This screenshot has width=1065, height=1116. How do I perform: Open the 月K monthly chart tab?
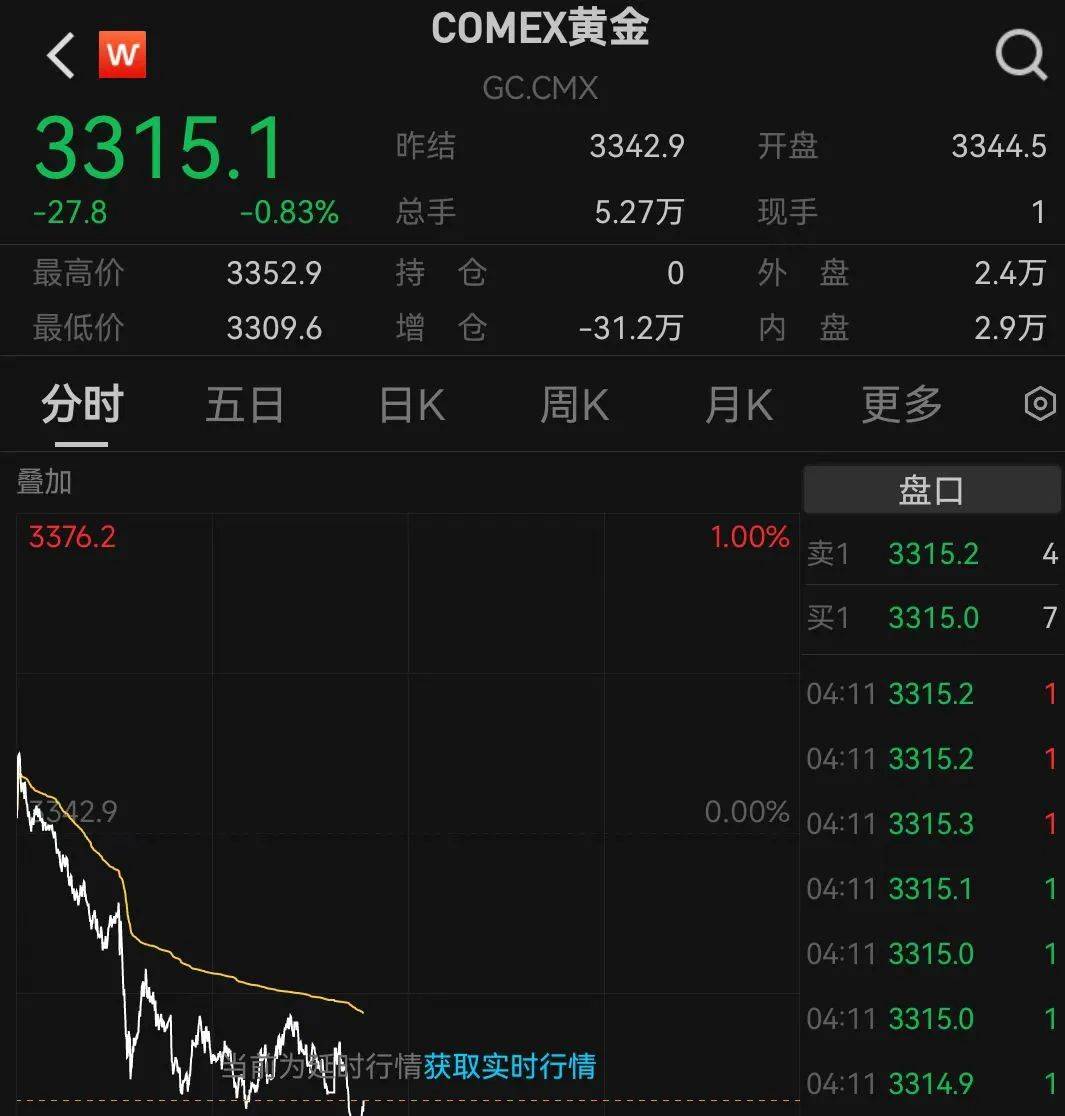point(738,404)
